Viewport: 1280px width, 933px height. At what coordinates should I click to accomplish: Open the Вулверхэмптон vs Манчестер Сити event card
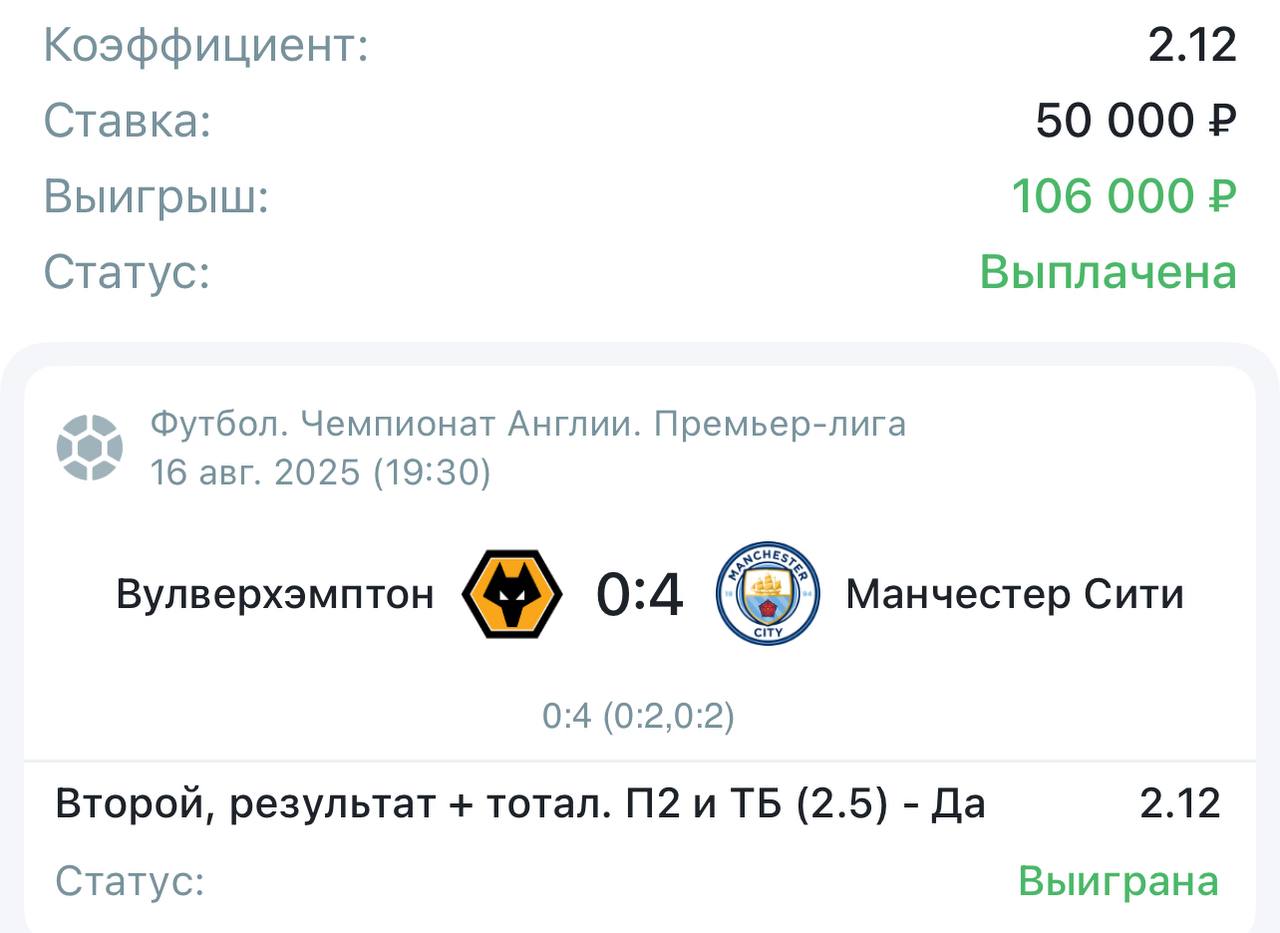pyautogui.click(x=640, y=594)
